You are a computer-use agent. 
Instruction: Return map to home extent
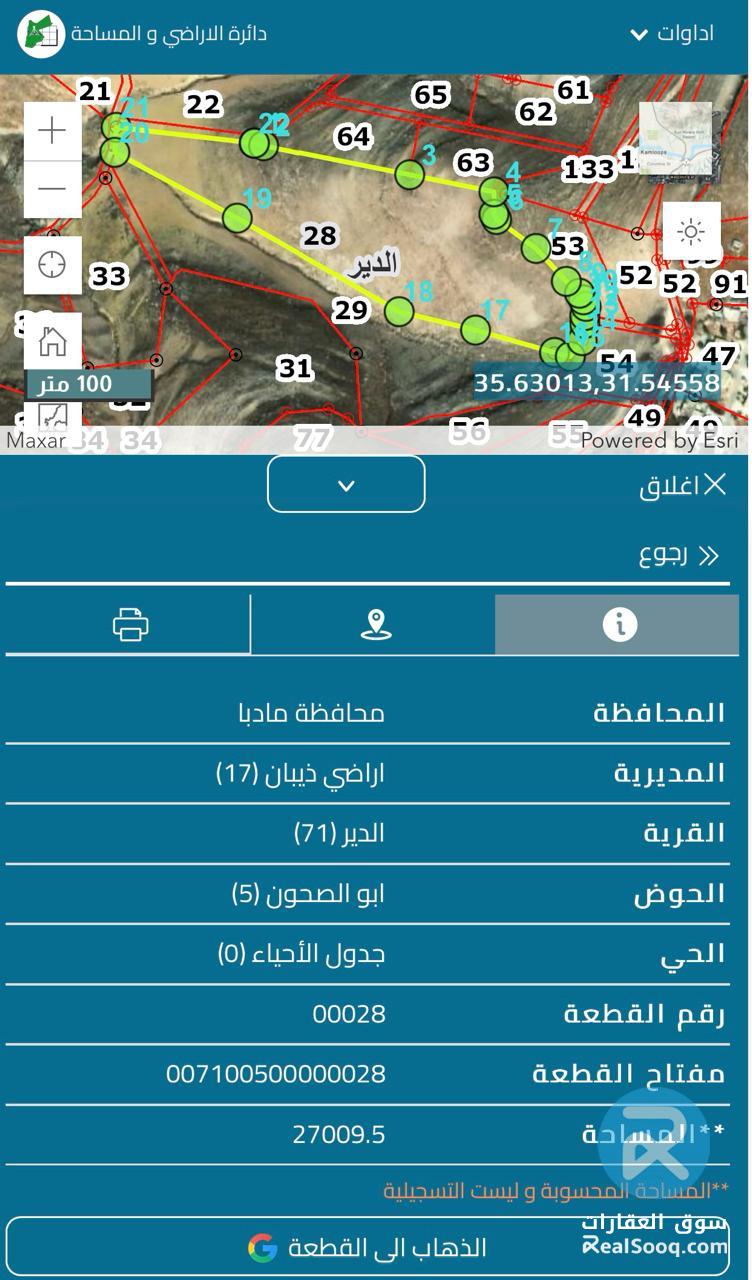click(x=52, y=342)
